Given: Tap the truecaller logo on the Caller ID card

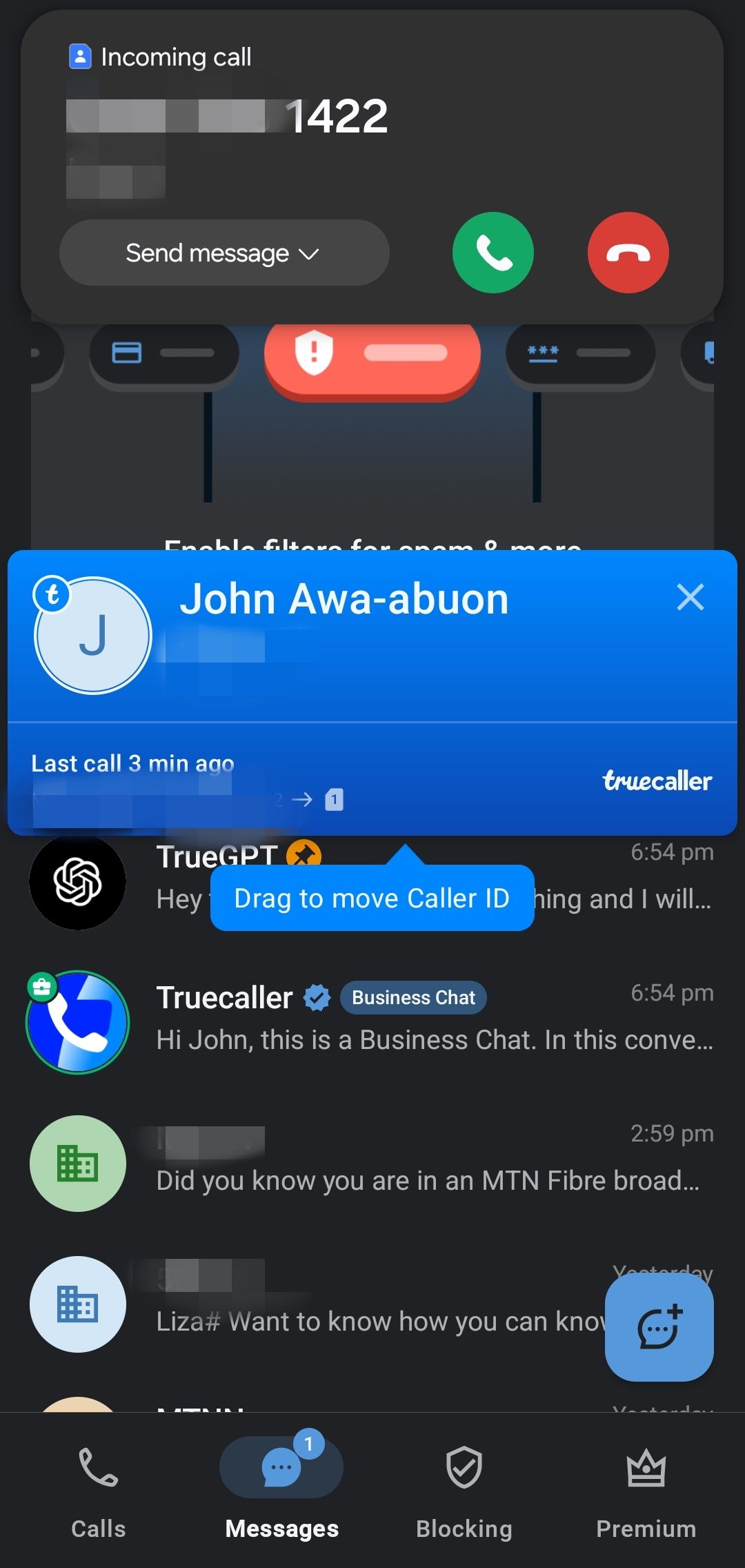Looking at the screenshot, I should [x=656, y=781].
